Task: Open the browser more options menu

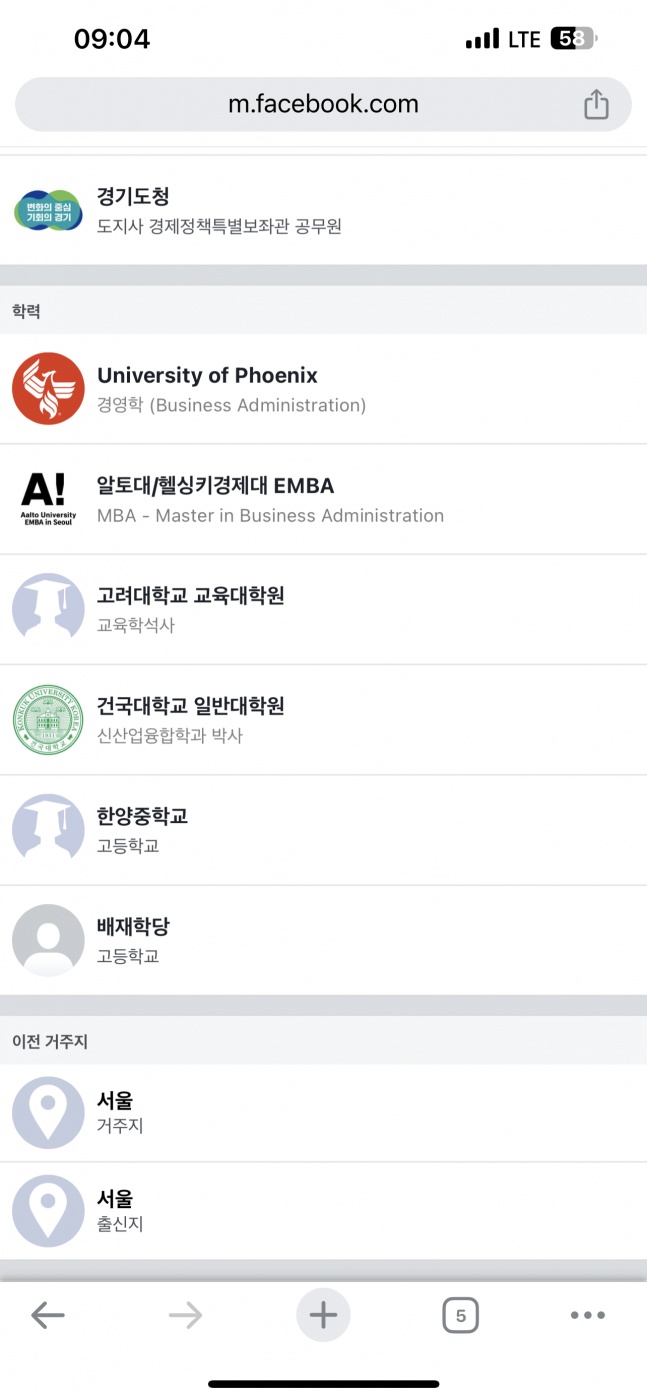Action: pos(587,1315)
